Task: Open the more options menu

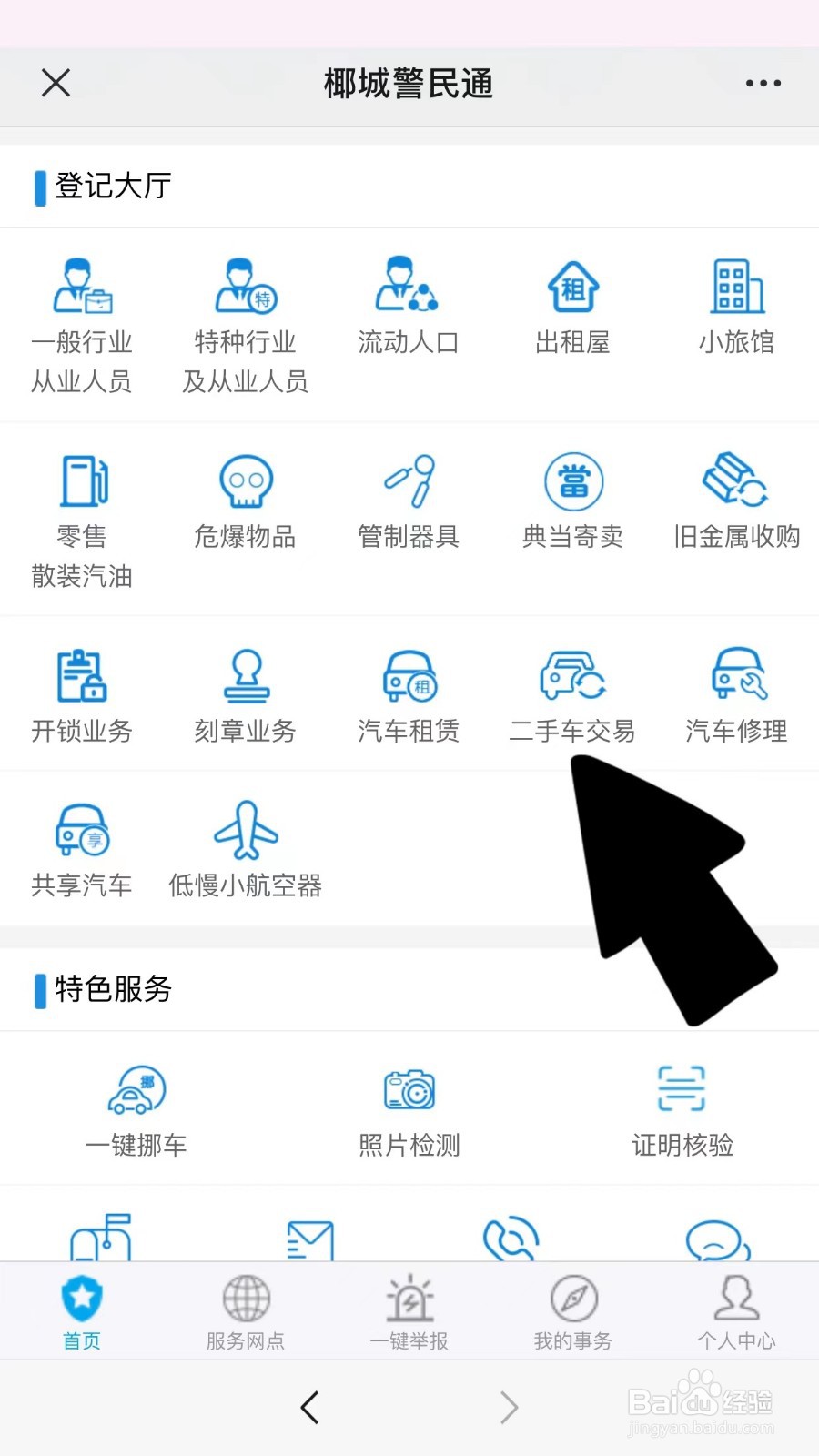Action: 763,83
